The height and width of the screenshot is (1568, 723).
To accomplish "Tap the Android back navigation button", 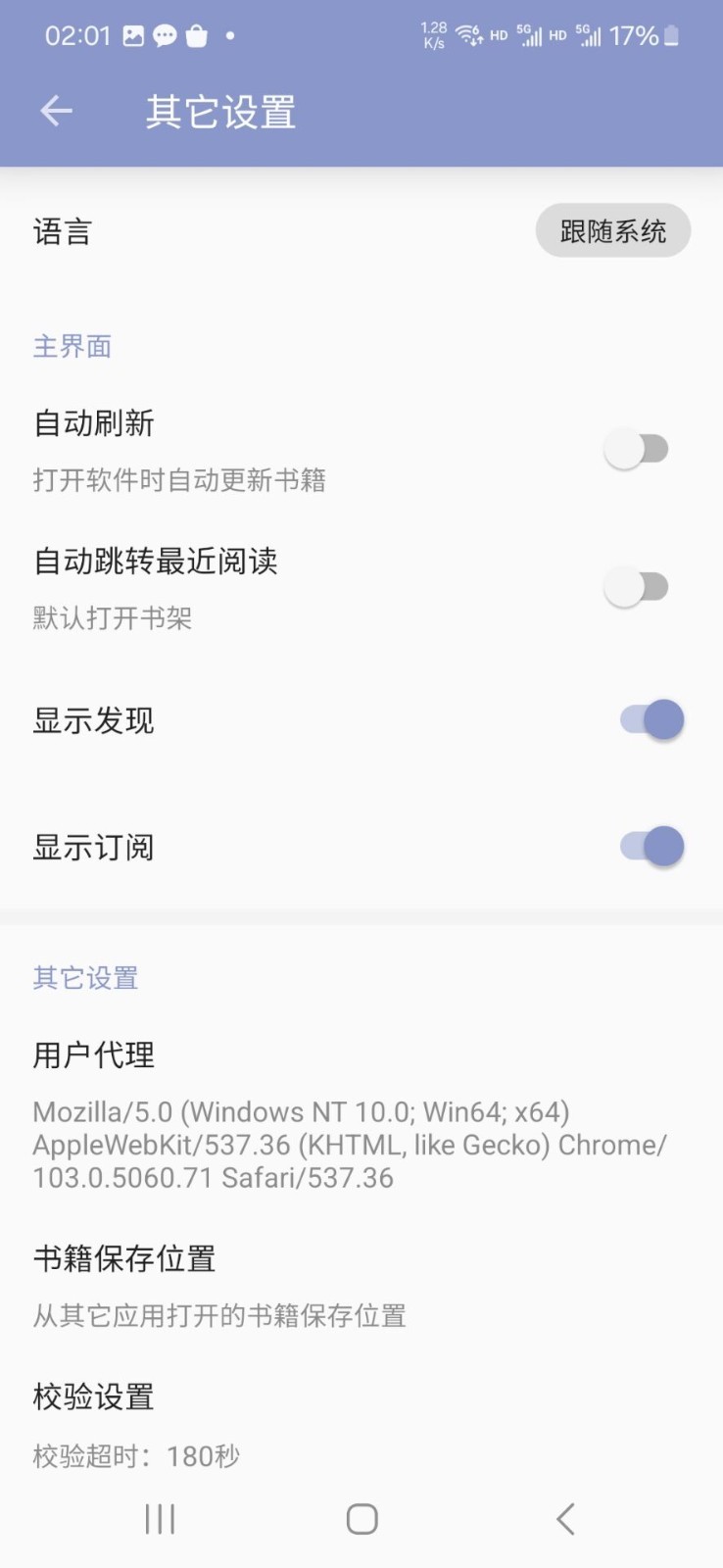I will click(x=564, y=1518).
